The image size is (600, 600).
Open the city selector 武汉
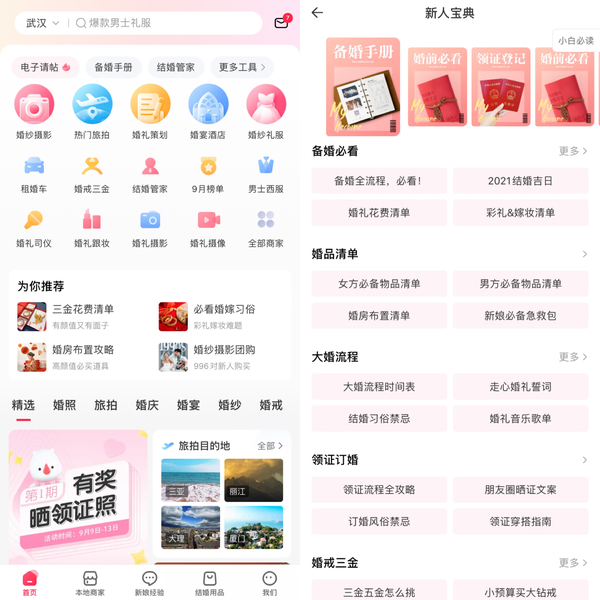point(42,22)
